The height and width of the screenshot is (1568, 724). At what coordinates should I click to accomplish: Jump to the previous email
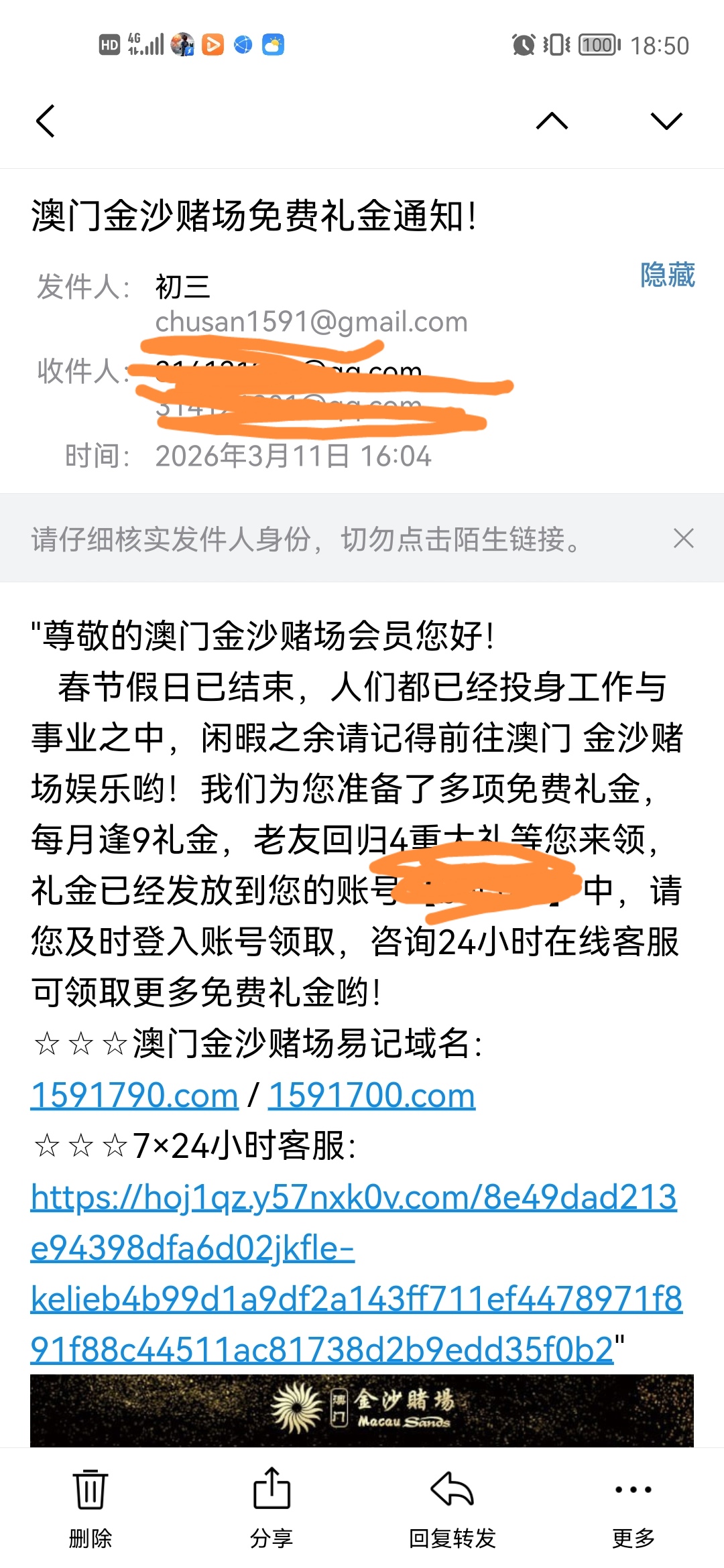tap(552, 121)
